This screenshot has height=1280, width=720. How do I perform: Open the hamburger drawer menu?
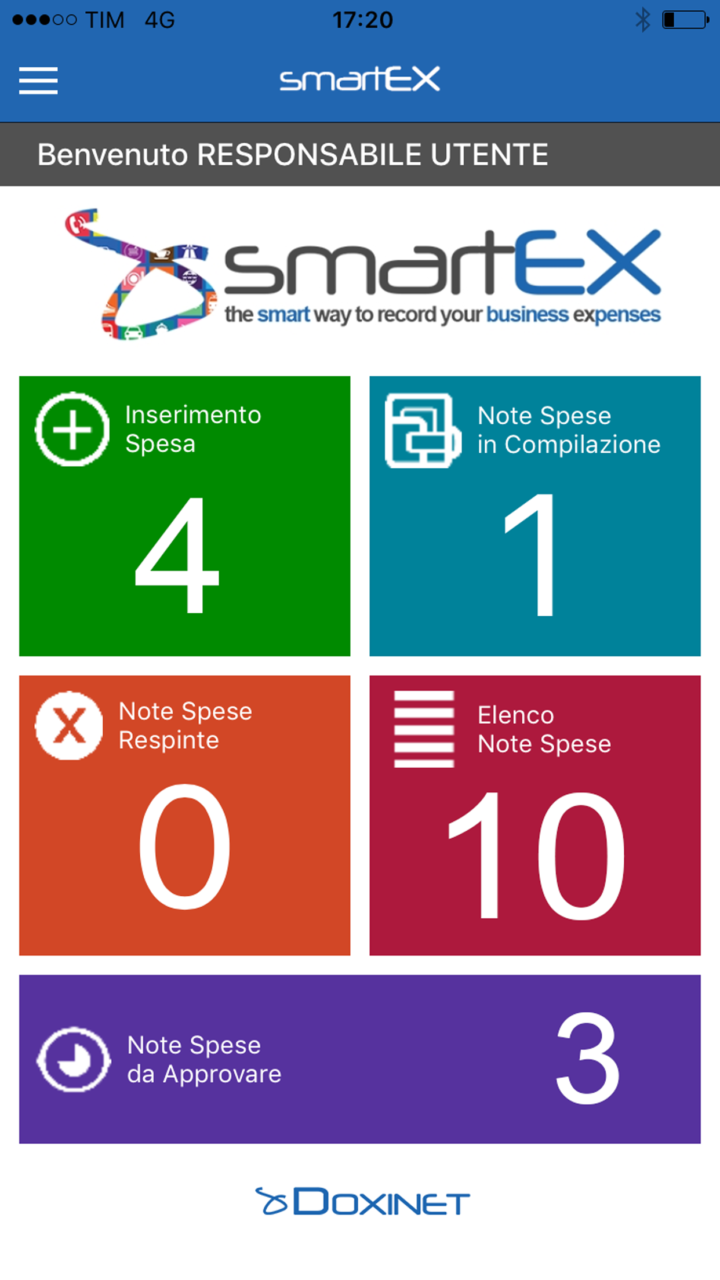pos(38,80)
